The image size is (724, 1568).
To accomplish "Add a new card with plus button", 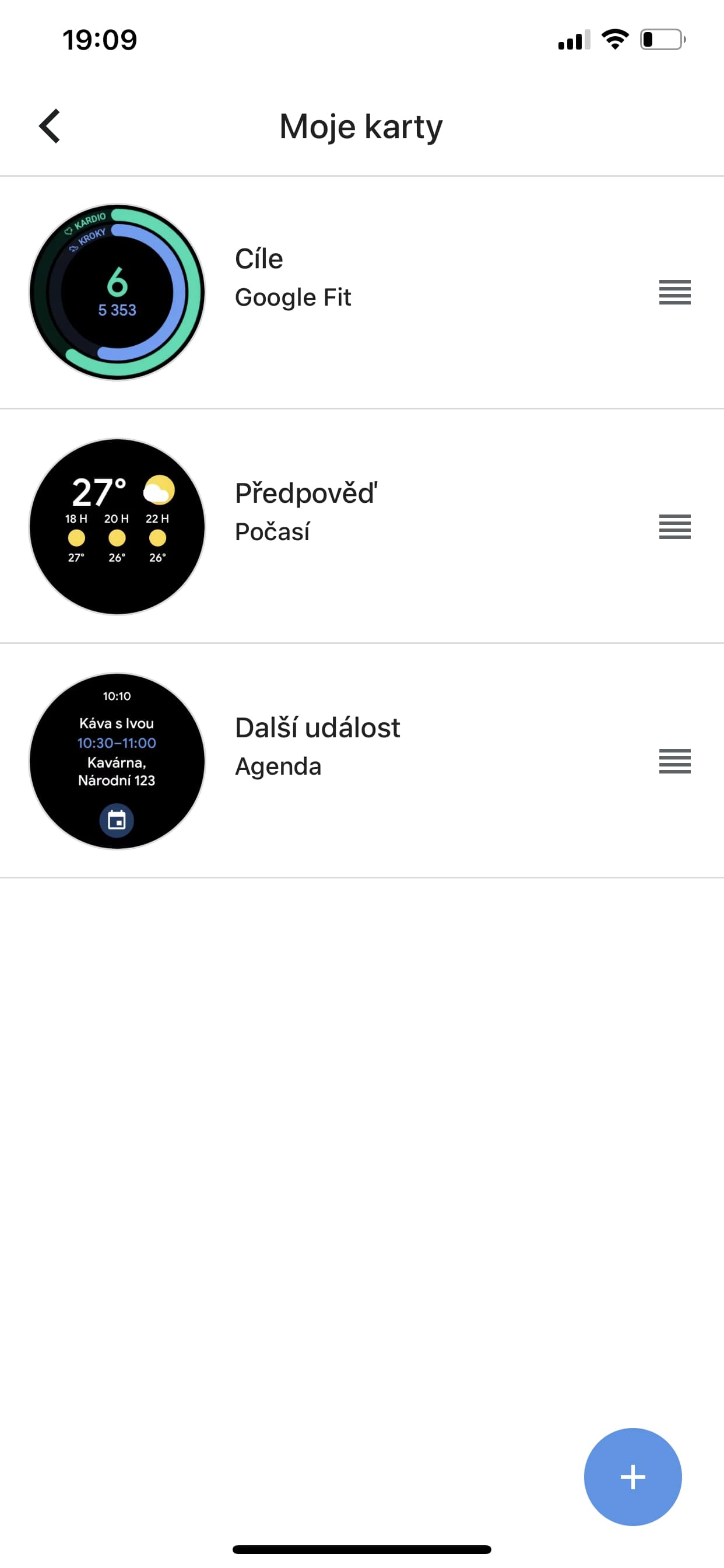I will click(632, 1476).
